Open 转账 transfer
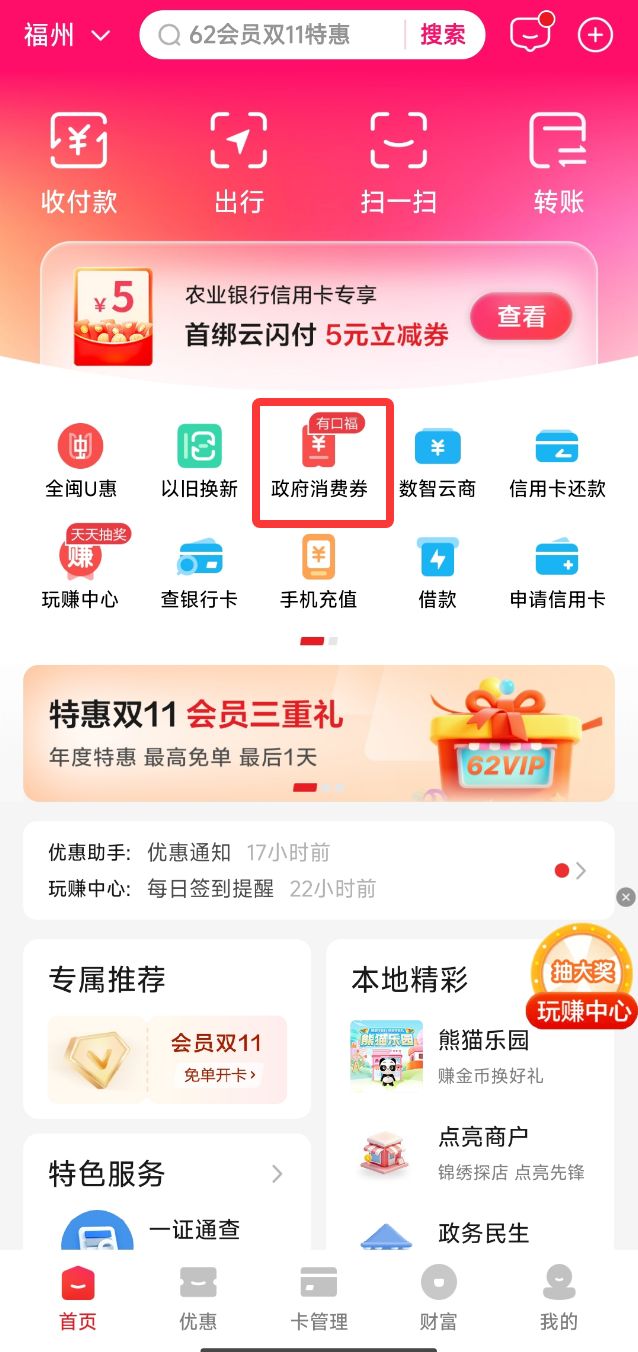 [x=558, y=162]
